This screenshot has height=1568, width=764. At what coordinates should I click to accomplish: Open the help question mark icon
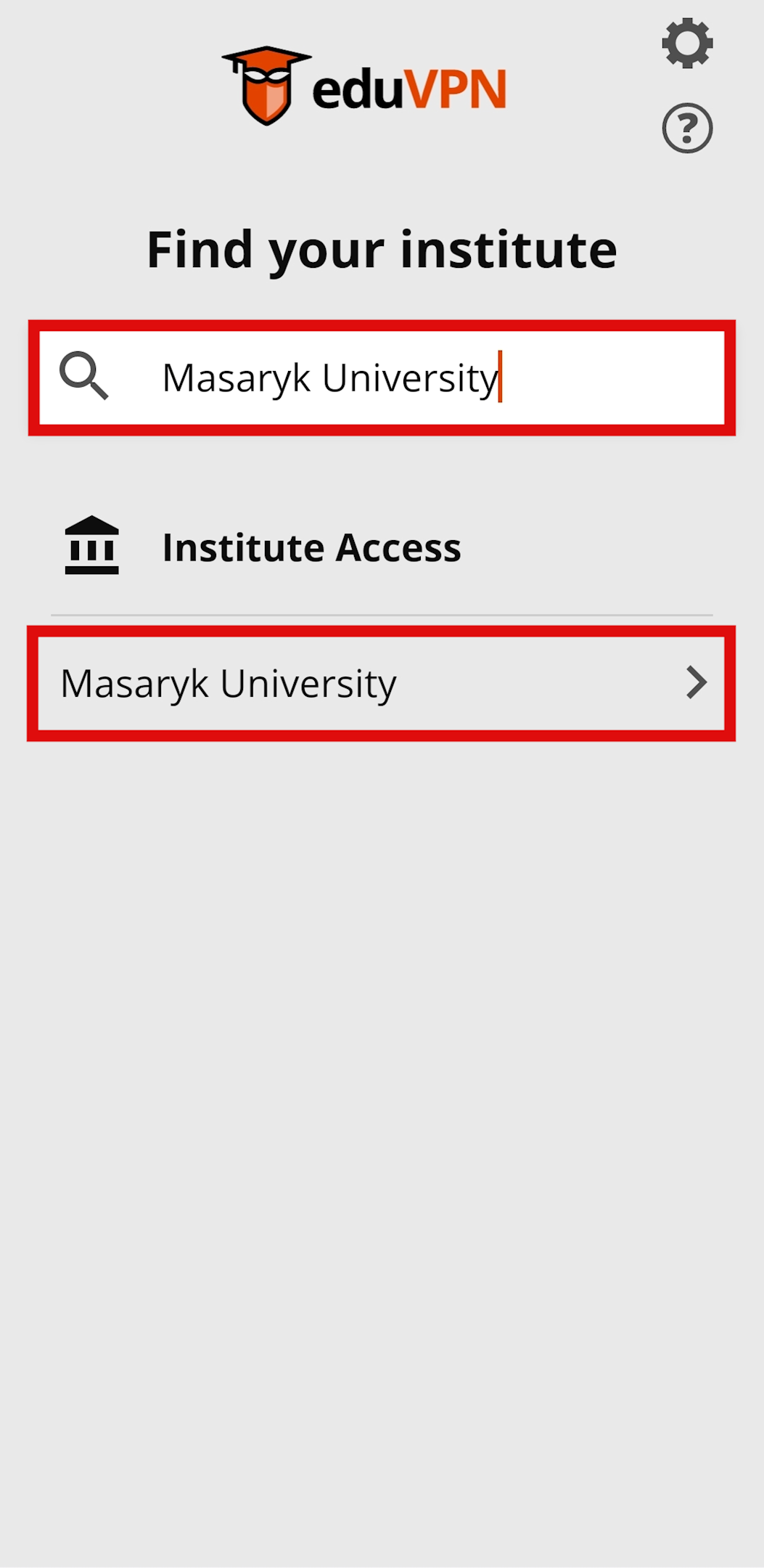click(x=687, y=128)
